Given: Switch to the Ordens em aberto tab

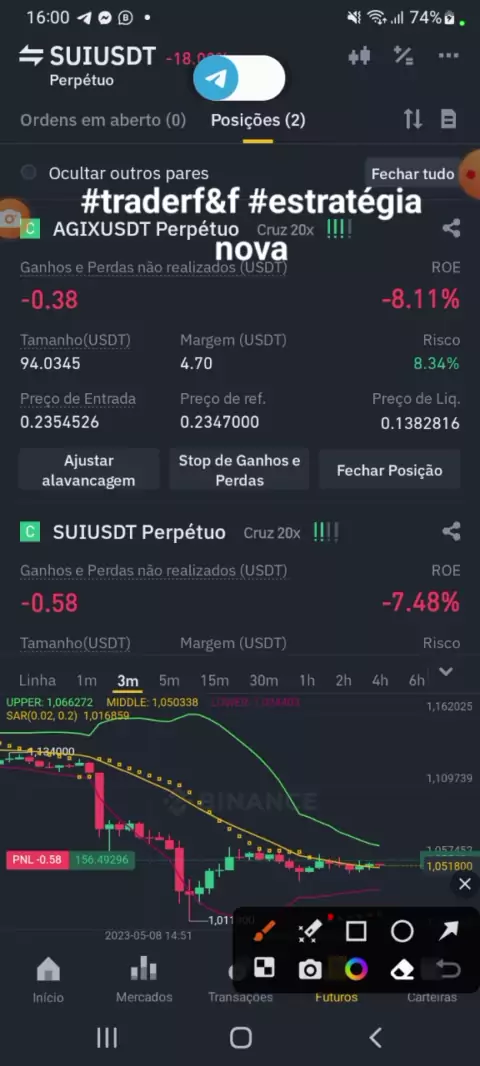Looking at the screenshot, I should pyautogui.click(x=103, y=120).
